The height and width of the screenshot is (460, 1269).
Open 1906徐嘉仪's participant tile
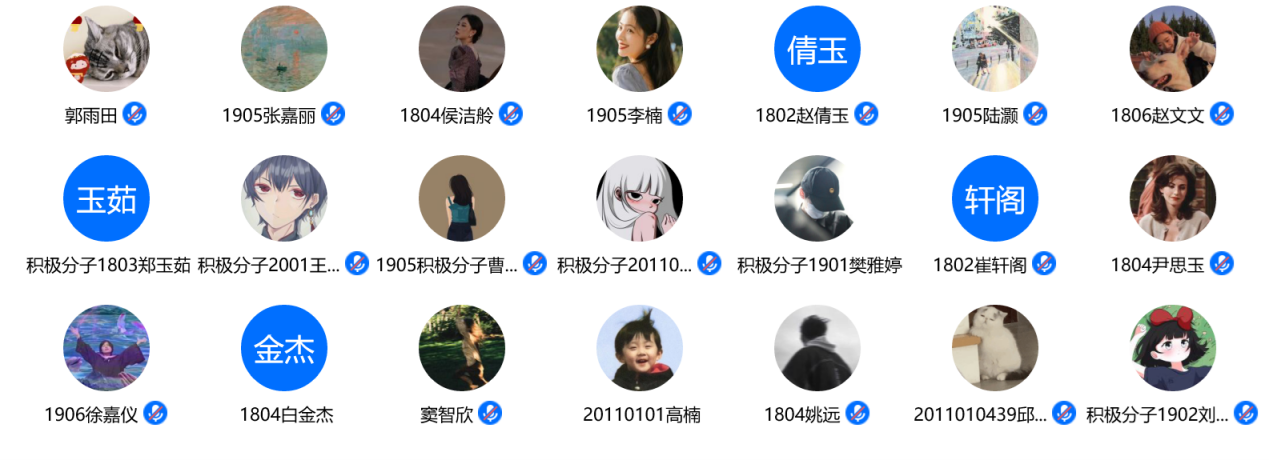click(x=106, y=349)
